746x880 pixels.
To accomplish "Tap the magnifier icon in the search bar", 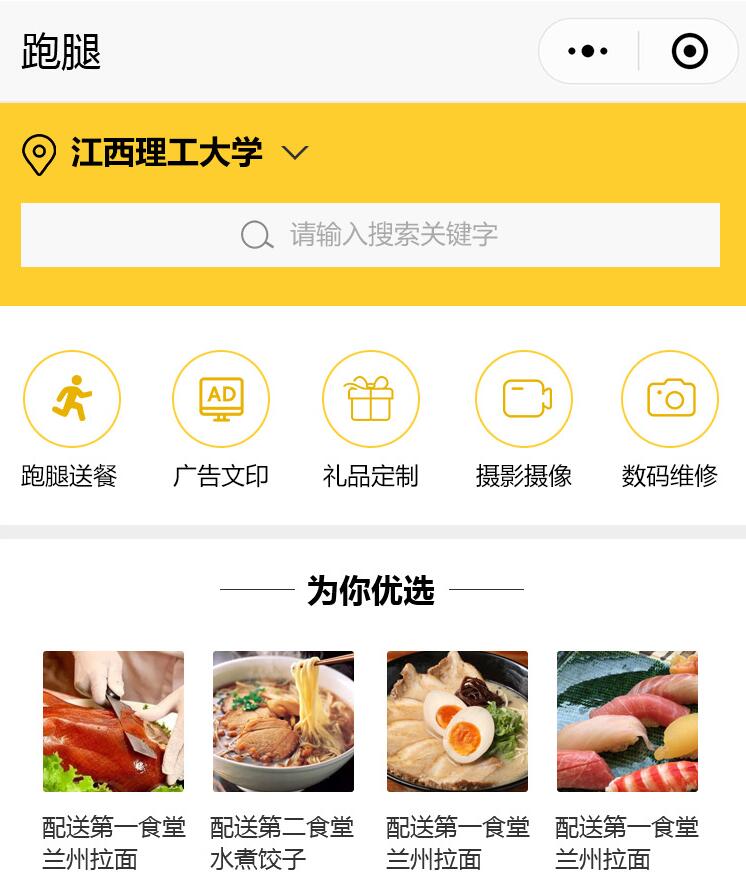I will tap(256, 235).
